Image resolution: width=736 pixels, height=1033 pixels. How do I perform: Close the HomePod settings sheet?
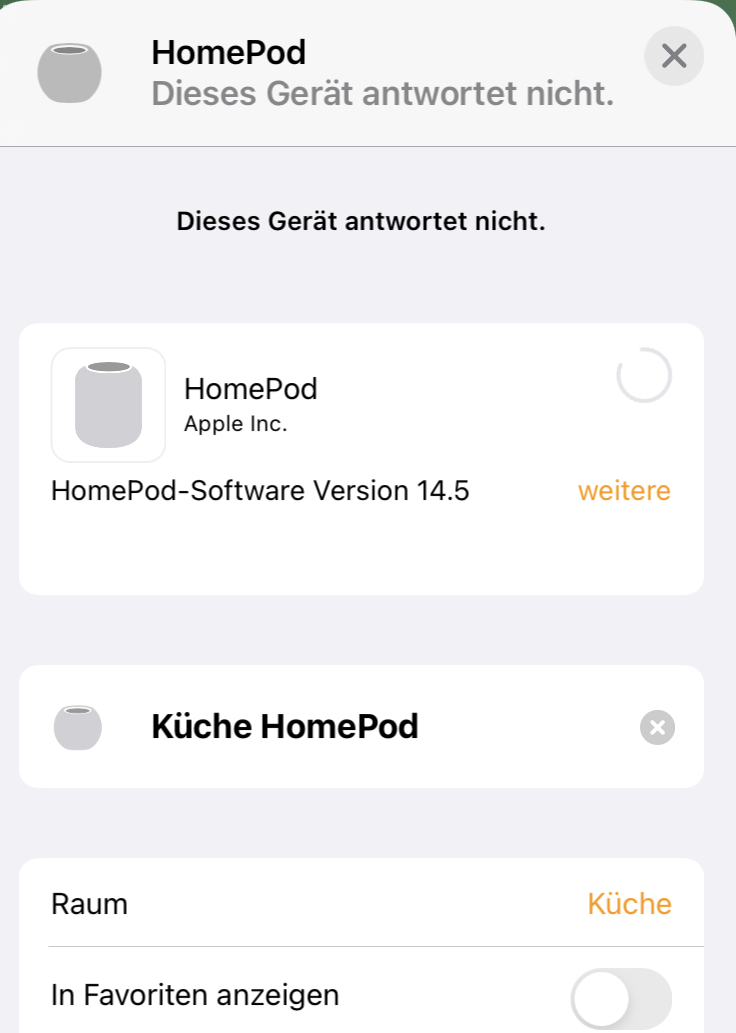click(674, 56)
